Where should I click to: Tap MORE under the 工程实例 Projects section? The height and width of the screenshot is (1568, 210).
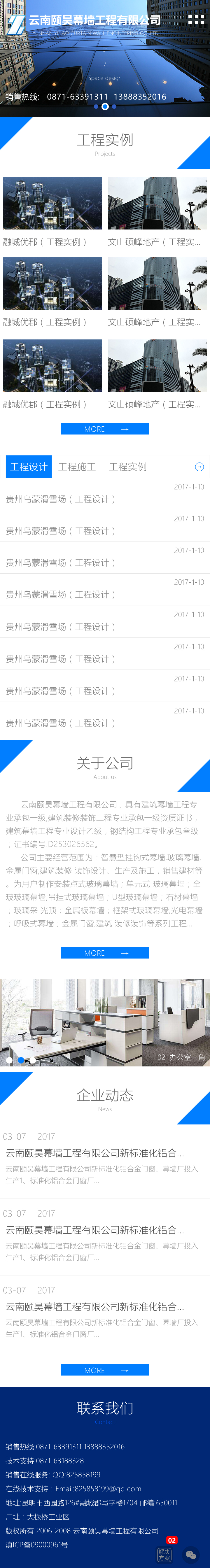(105, 429)
